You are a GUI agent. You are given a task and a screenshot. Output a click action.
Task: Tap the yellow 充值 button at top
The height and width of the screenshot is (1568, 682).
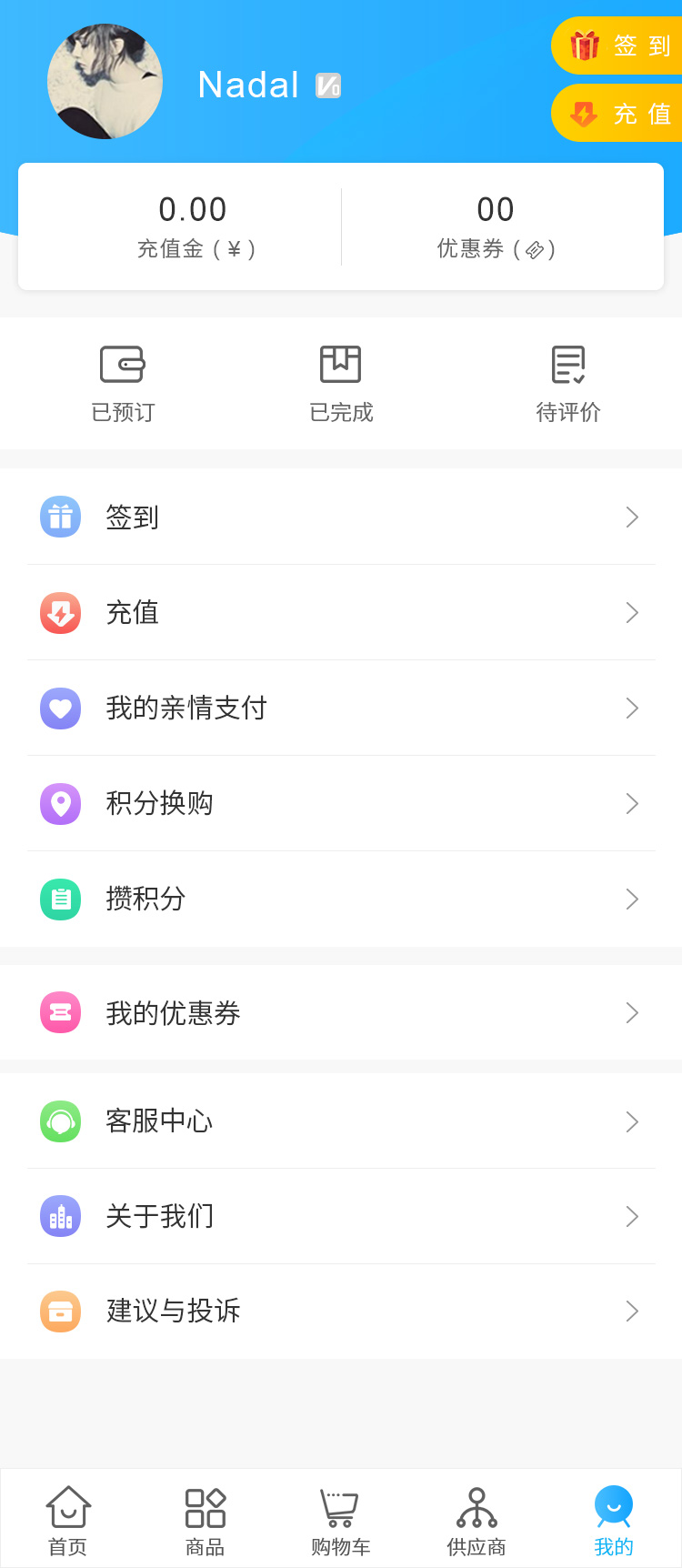pyautogui.click(x=620, y=114)
